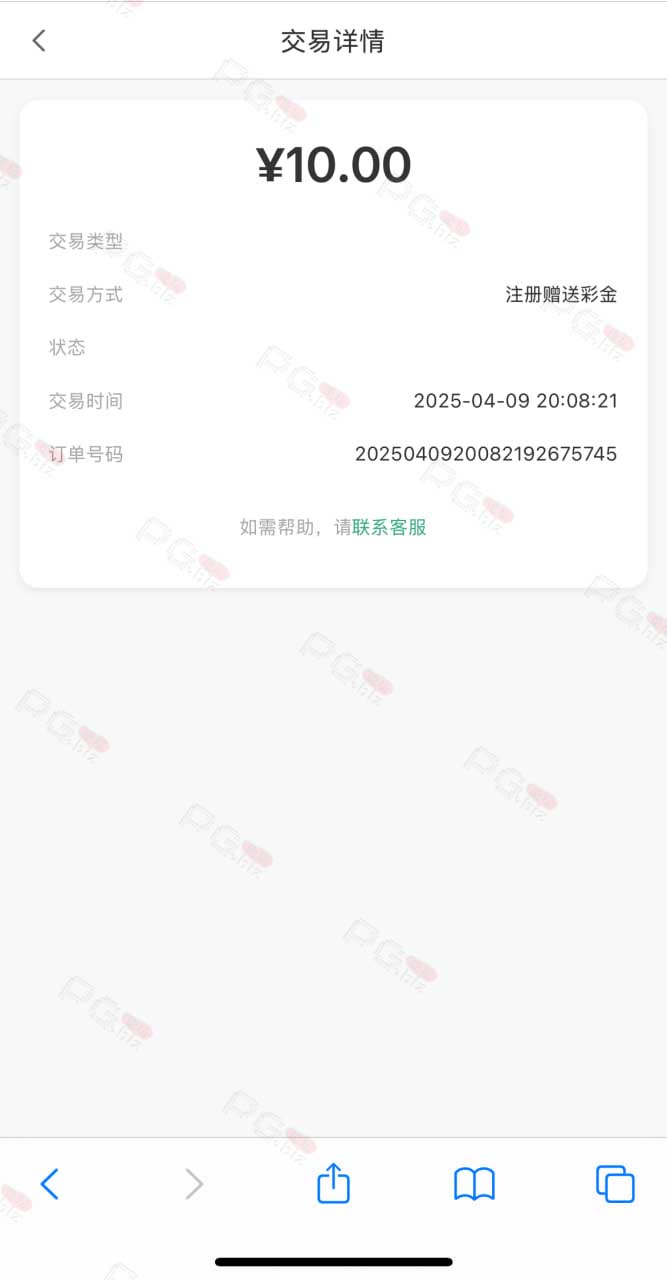Open the browser share sheet
Viewport: 667px width, 1280px height.
click(x=334, y=1183)
